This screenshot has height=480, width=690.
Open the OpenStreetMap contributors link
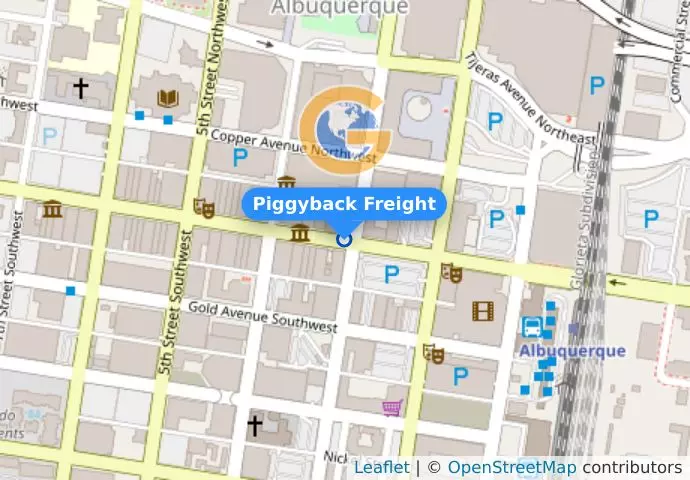coord(511,467)
